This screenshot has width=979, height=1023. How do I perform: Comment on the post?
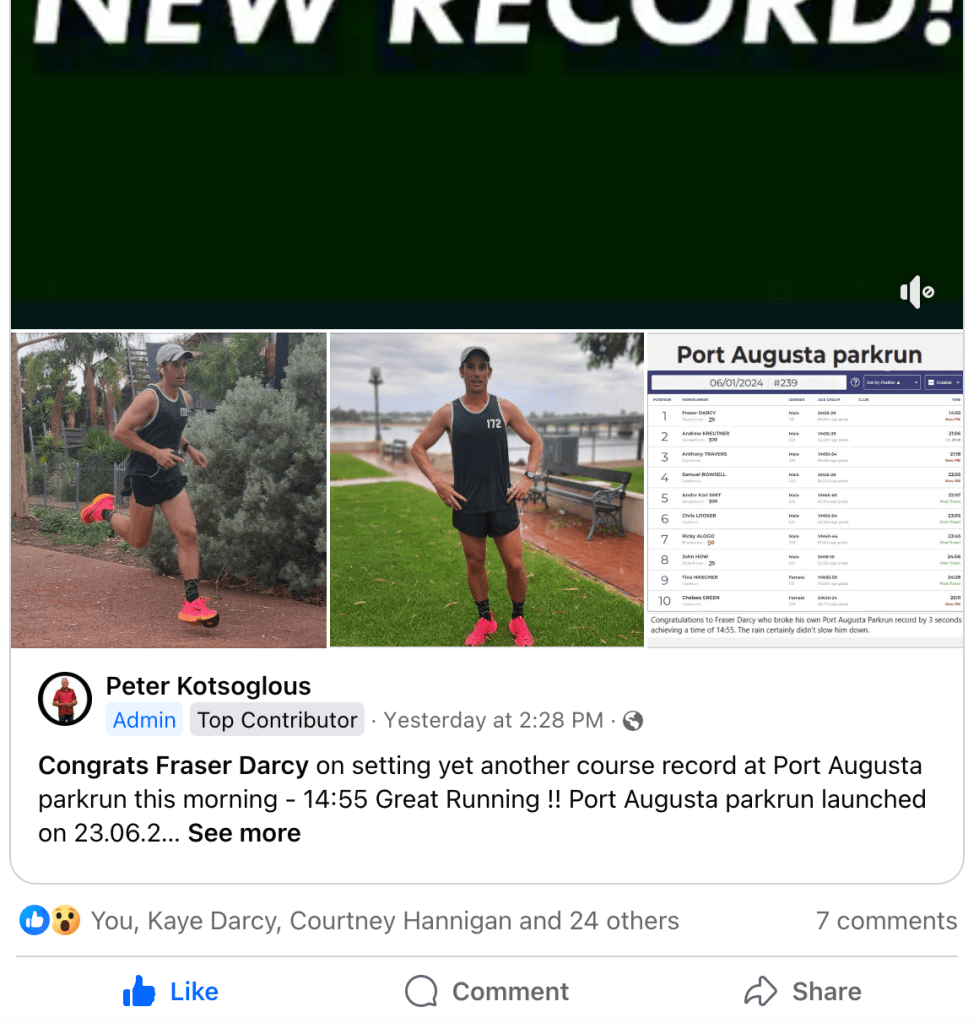487,991
